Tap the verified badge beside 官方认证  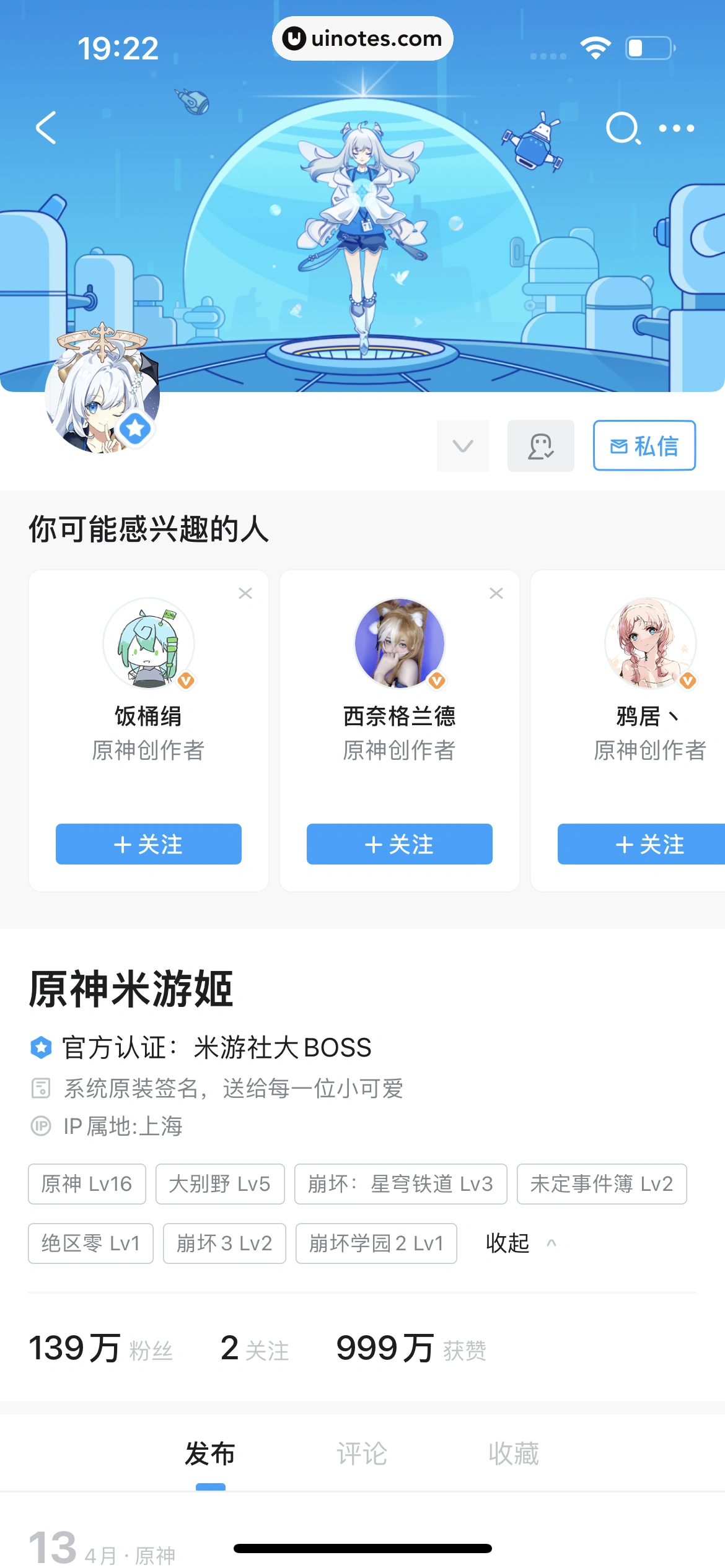41,1048
